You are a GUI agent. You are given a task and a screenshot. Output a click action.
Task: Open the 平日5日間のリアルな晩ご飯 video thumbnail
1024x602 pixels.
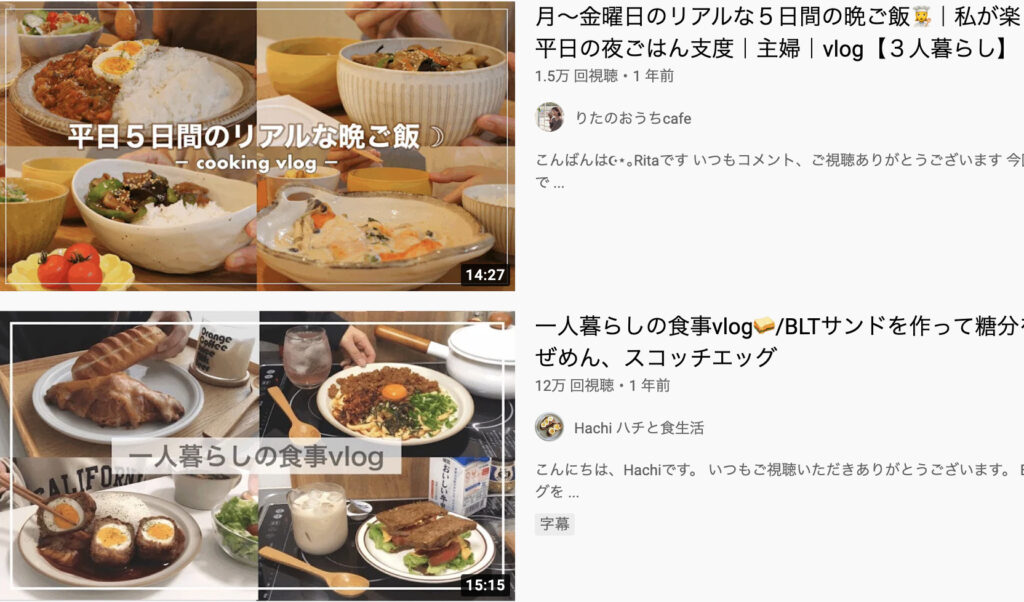(x=257, y=145)
